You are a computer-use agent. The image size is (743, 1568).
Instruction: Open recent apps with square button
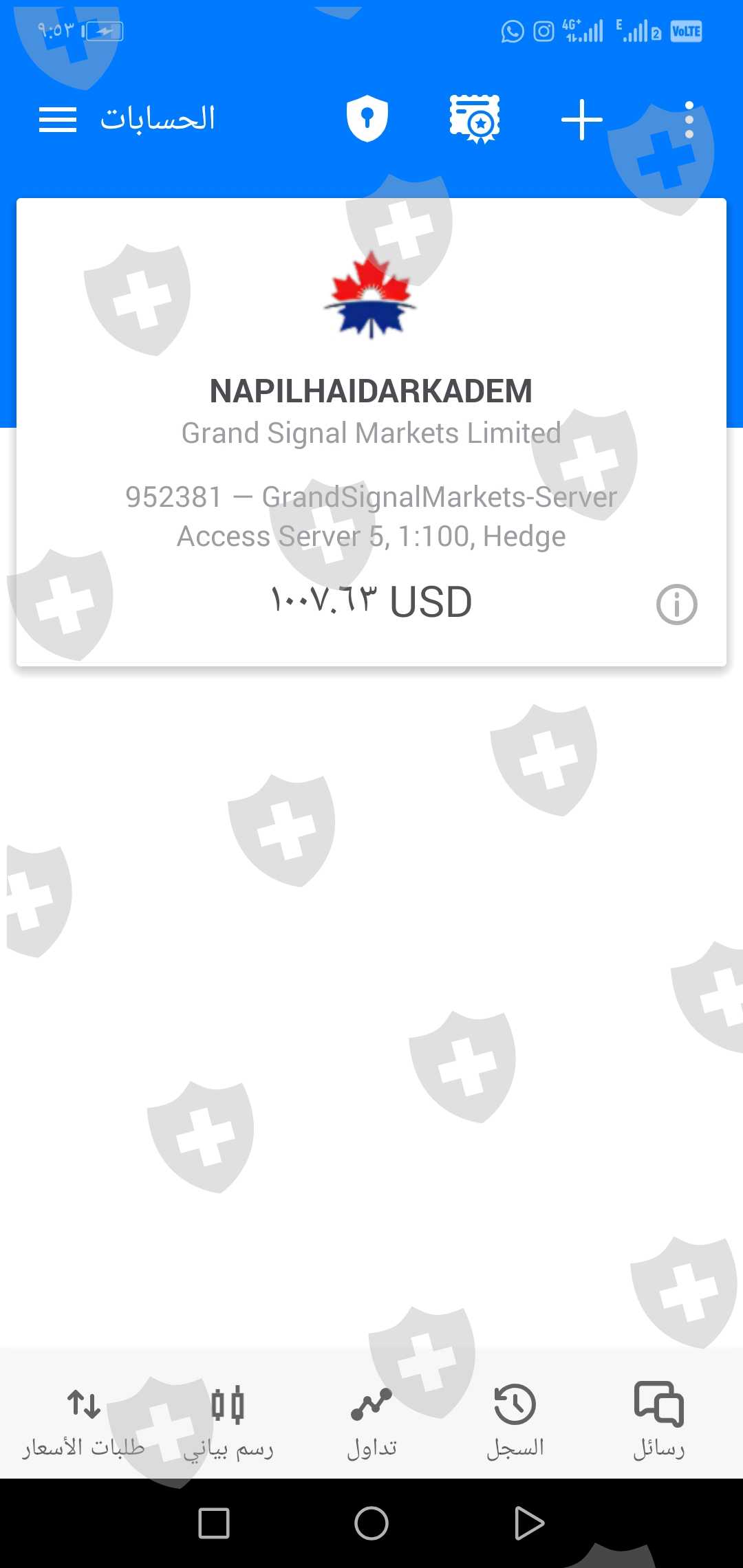[x=214, y=1523]
